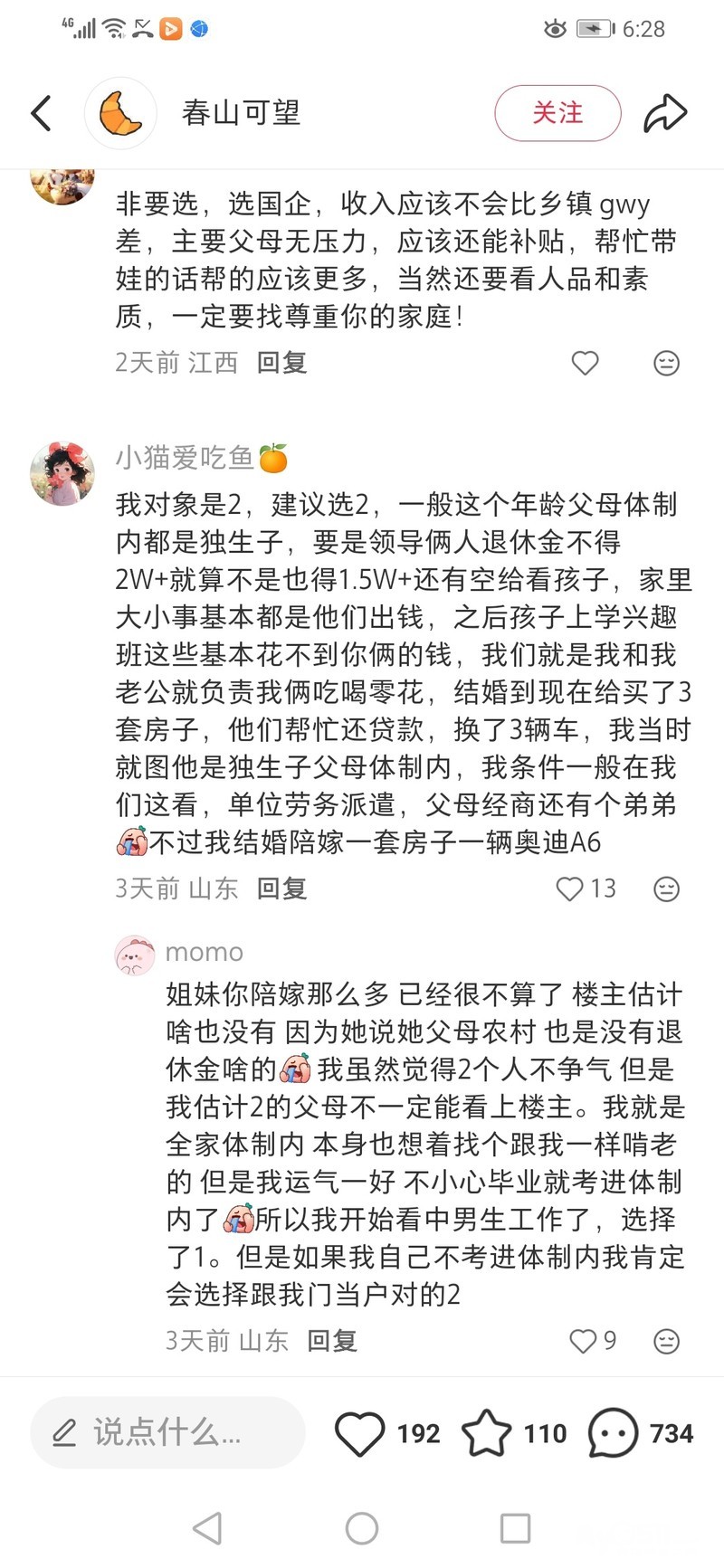This screenshot has width=724, height=1568.
Task: Reply to the 江西 comment
Action: [x=281, y=363]
